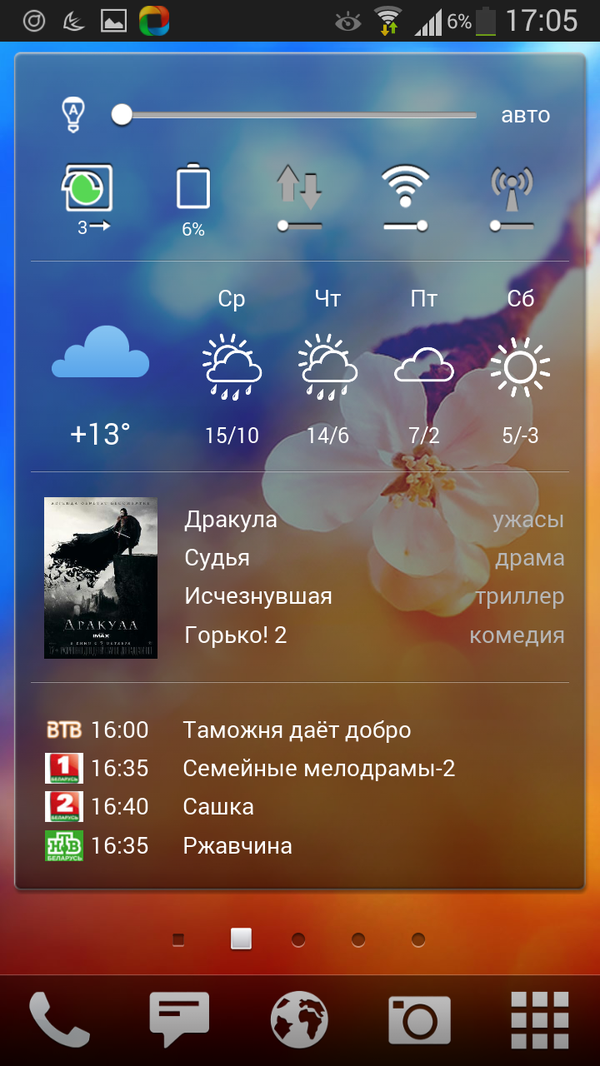
Task: Open the all apps grid
Action: tap(539, 1019)
